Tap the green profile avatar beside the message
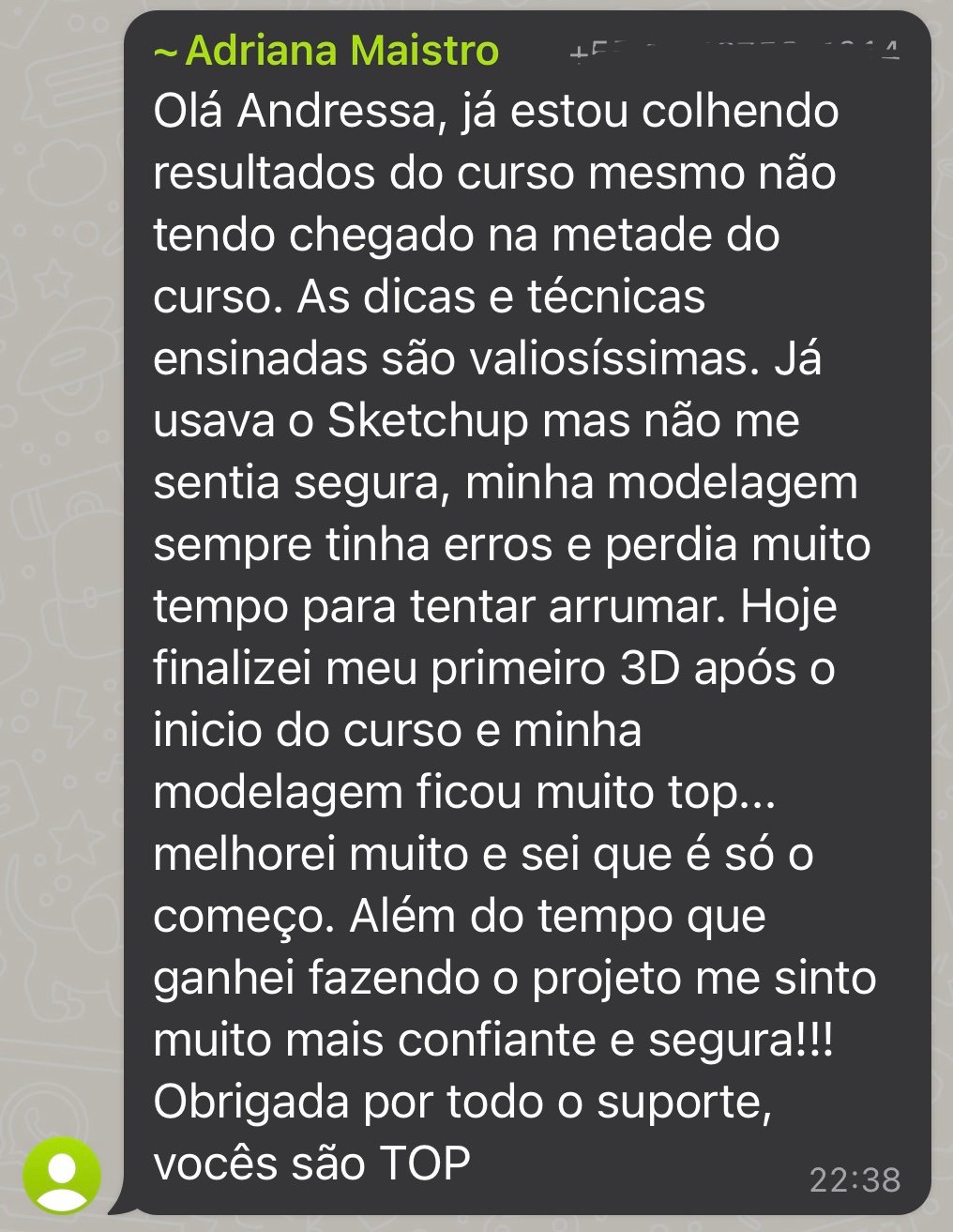 [x=62, y=1177]
